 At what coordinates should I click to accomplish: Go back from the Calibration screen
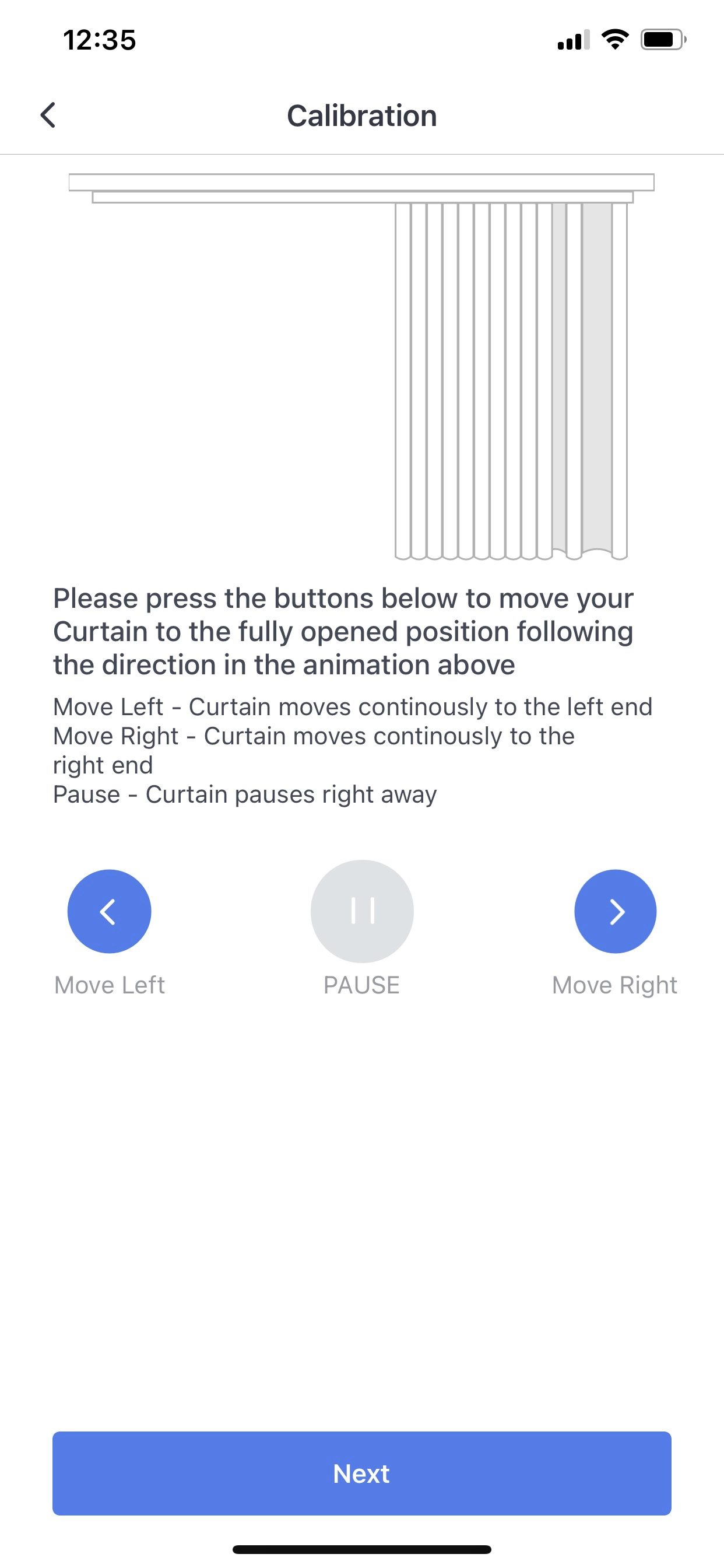[x=48, y=115]
